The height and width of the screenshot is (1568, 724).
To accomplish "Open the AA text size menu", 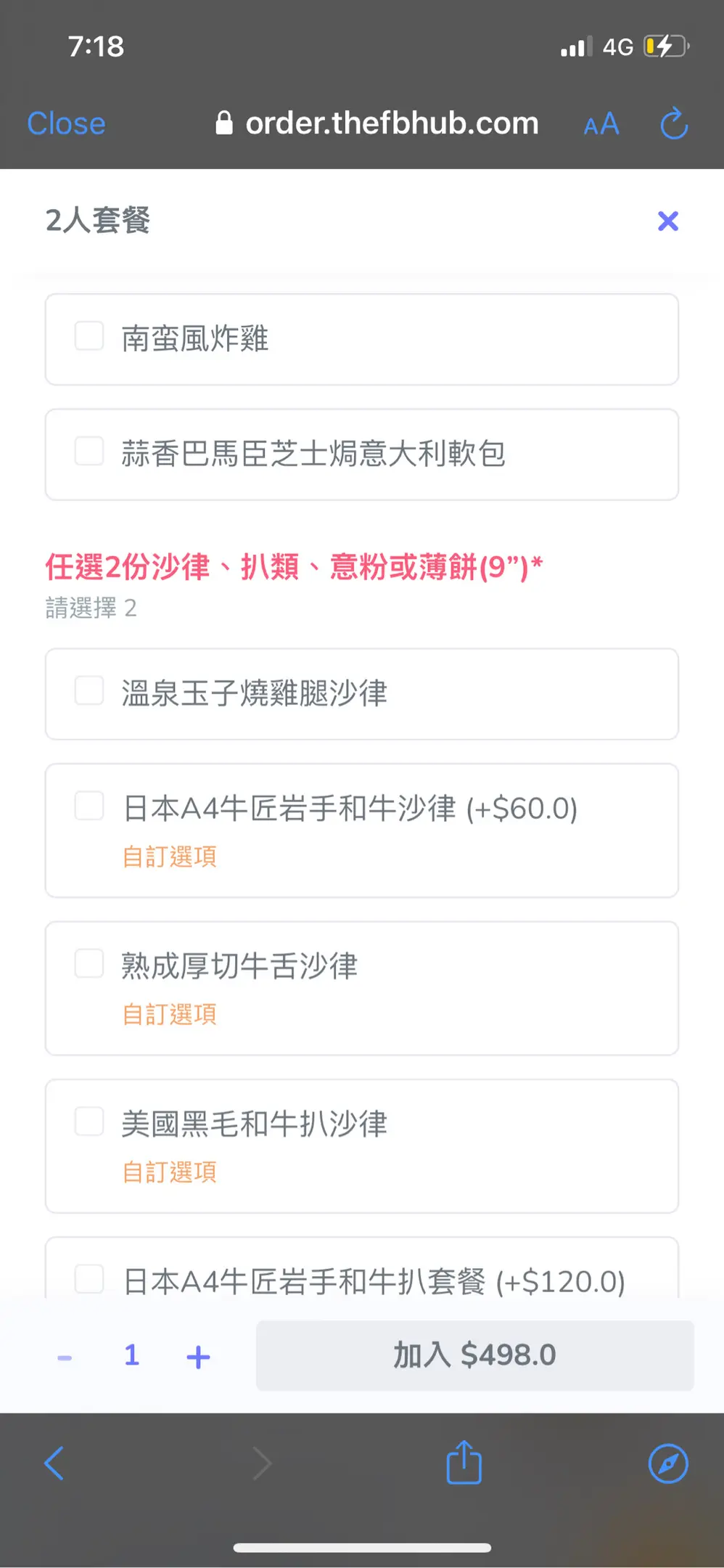I will (x=601, y=124).
